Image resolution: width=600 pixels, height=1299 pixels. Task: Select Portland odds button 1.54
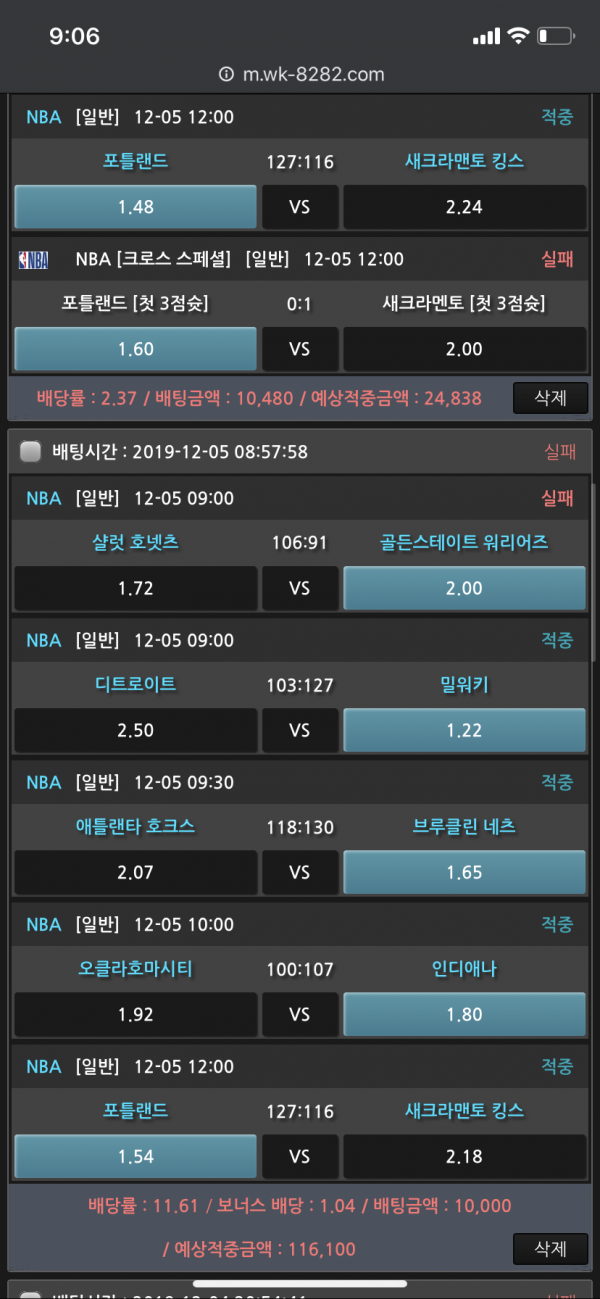pyautogui.click(x=136, y=1156)
